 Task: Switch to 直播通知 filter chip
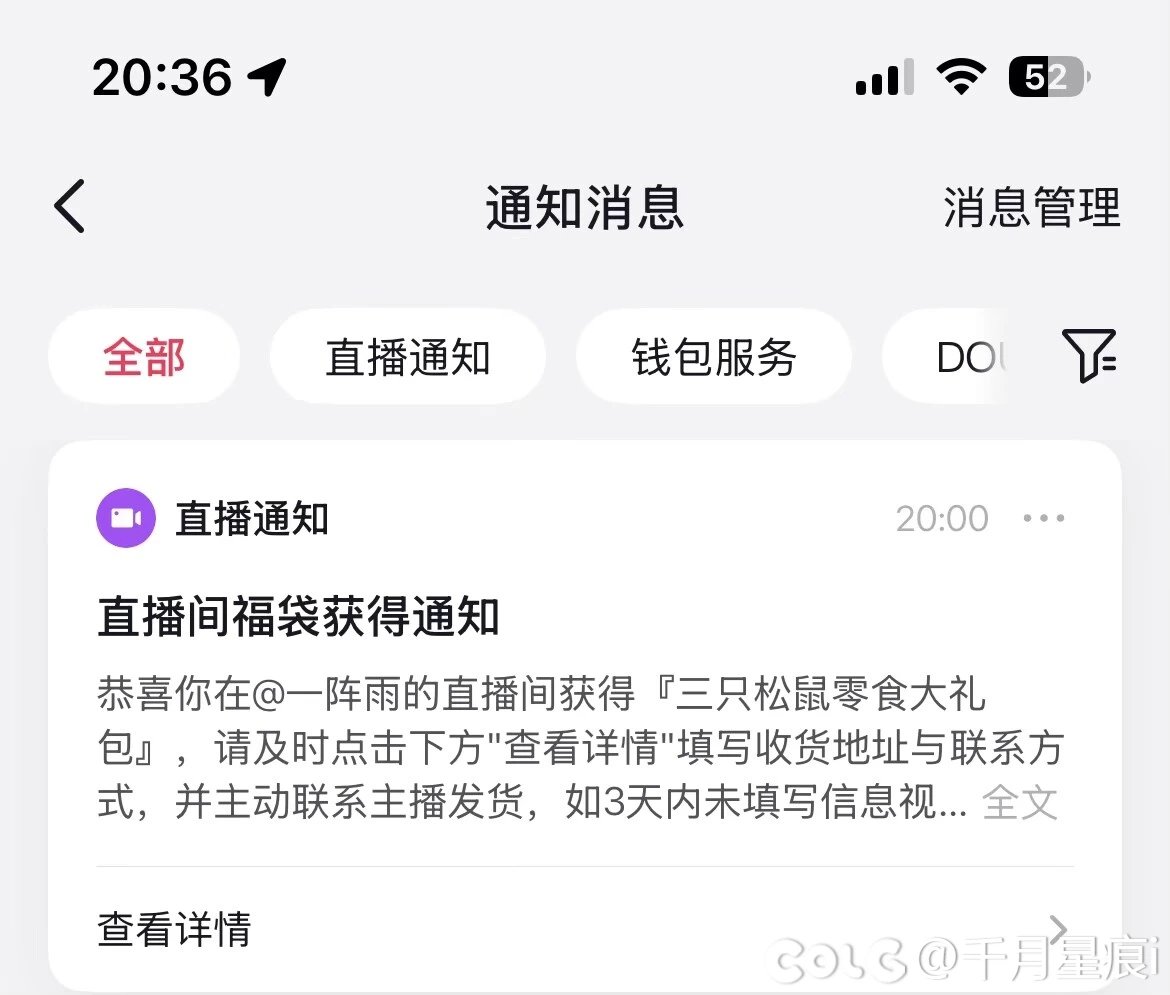point(408,357)
